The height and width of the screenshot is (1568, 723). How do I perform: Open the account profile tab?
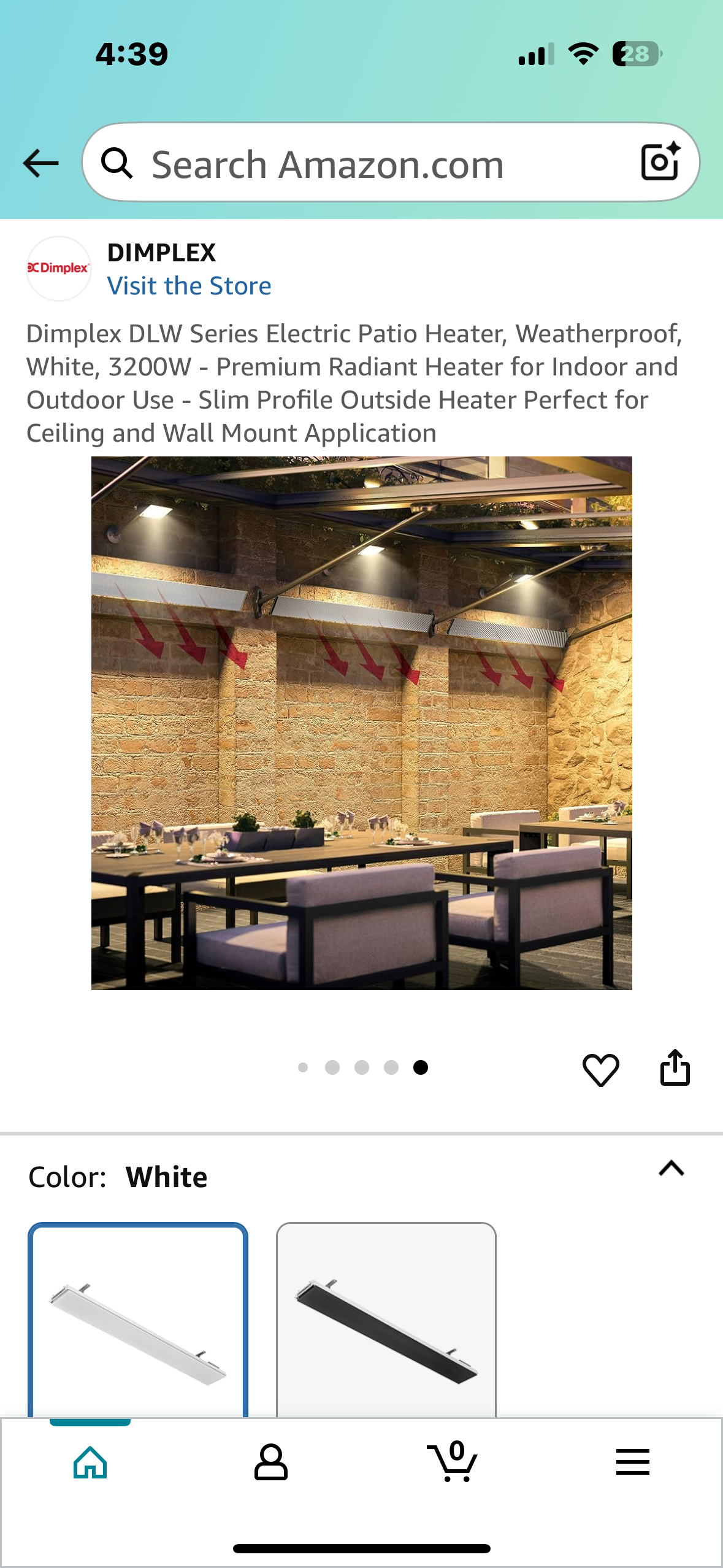pos(270,1462)
